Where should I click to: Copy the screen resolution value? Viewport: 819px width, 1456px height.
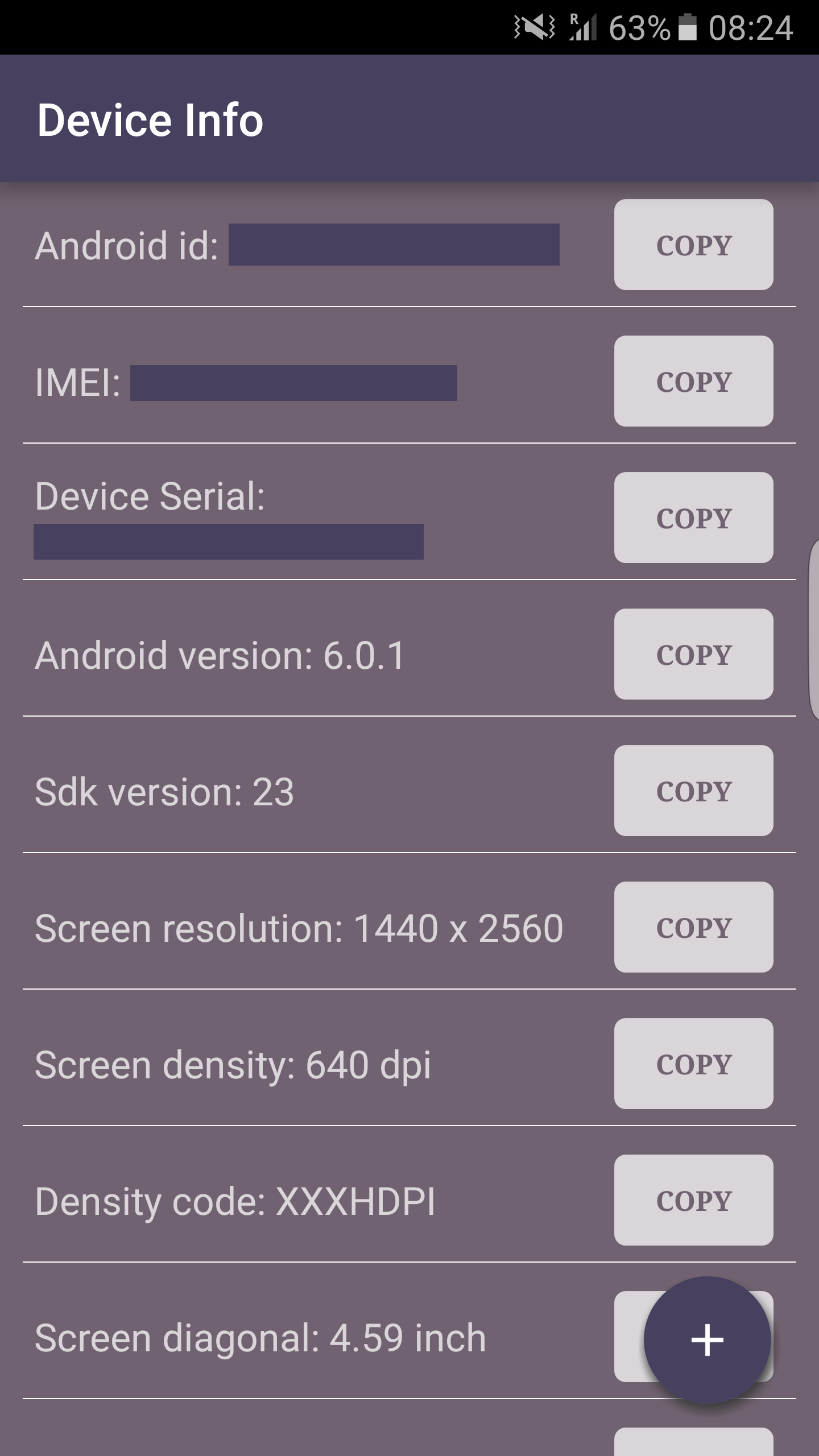click(x=693, y=927)
